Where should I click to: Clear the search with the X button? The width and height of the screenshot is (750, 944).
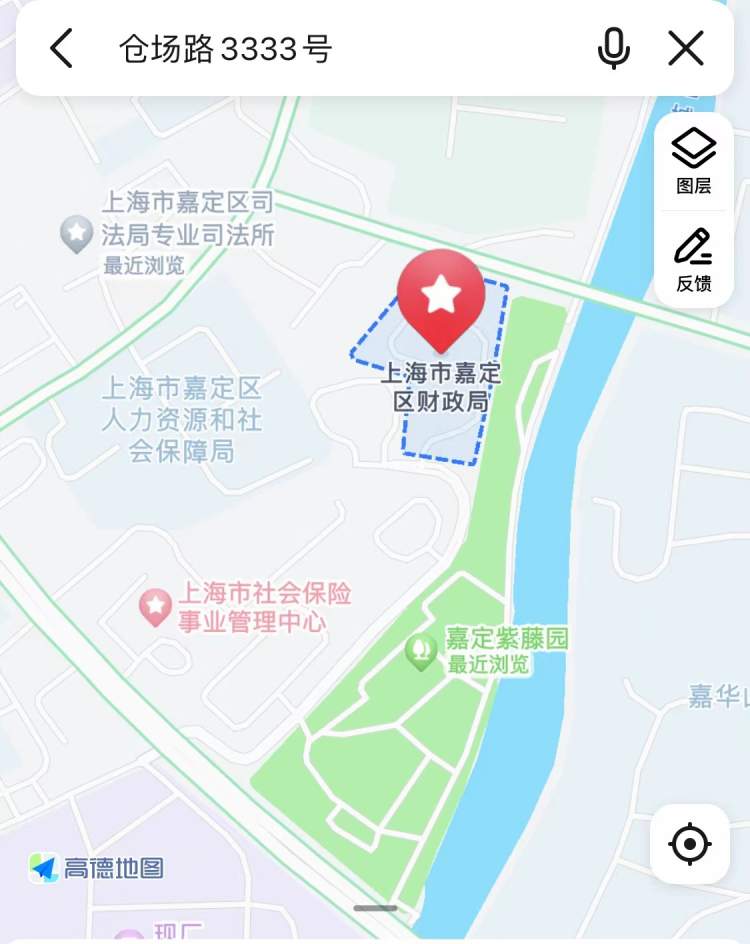[686, 46]
